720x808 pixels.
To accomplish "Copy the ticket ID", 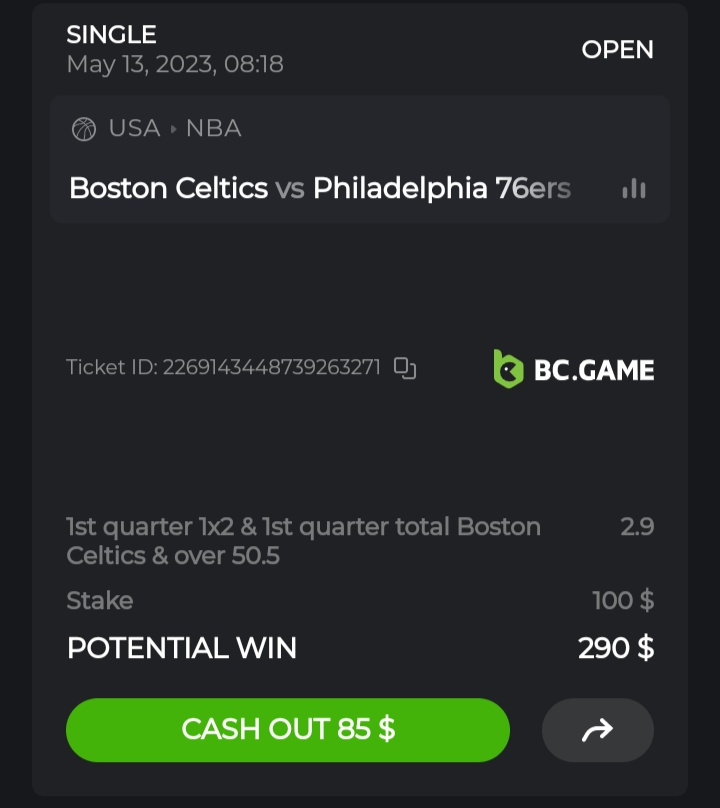I will [x=405, y=368].
